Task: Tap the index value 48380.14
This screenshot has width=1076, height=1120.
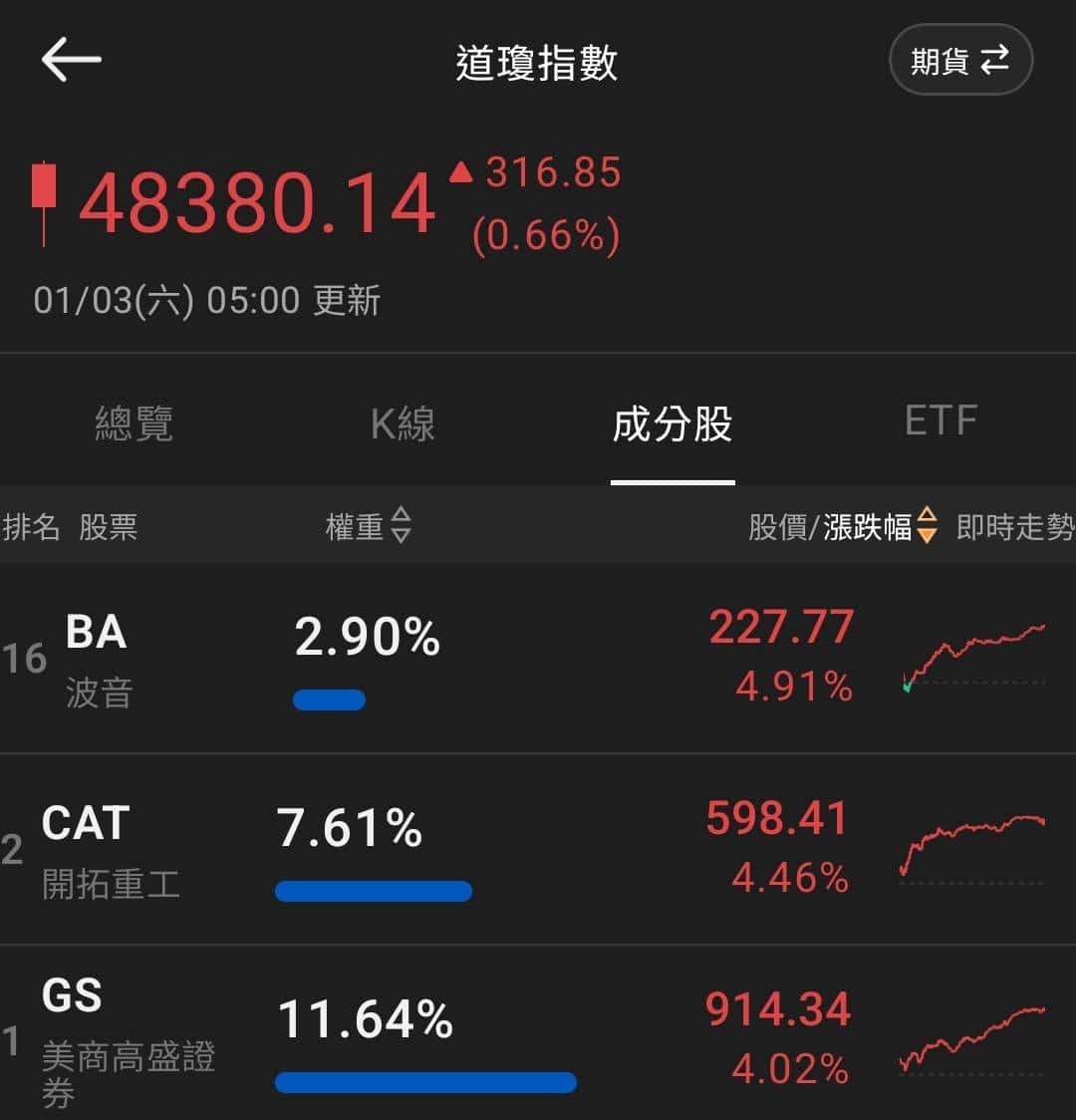Action: (259, 204)
